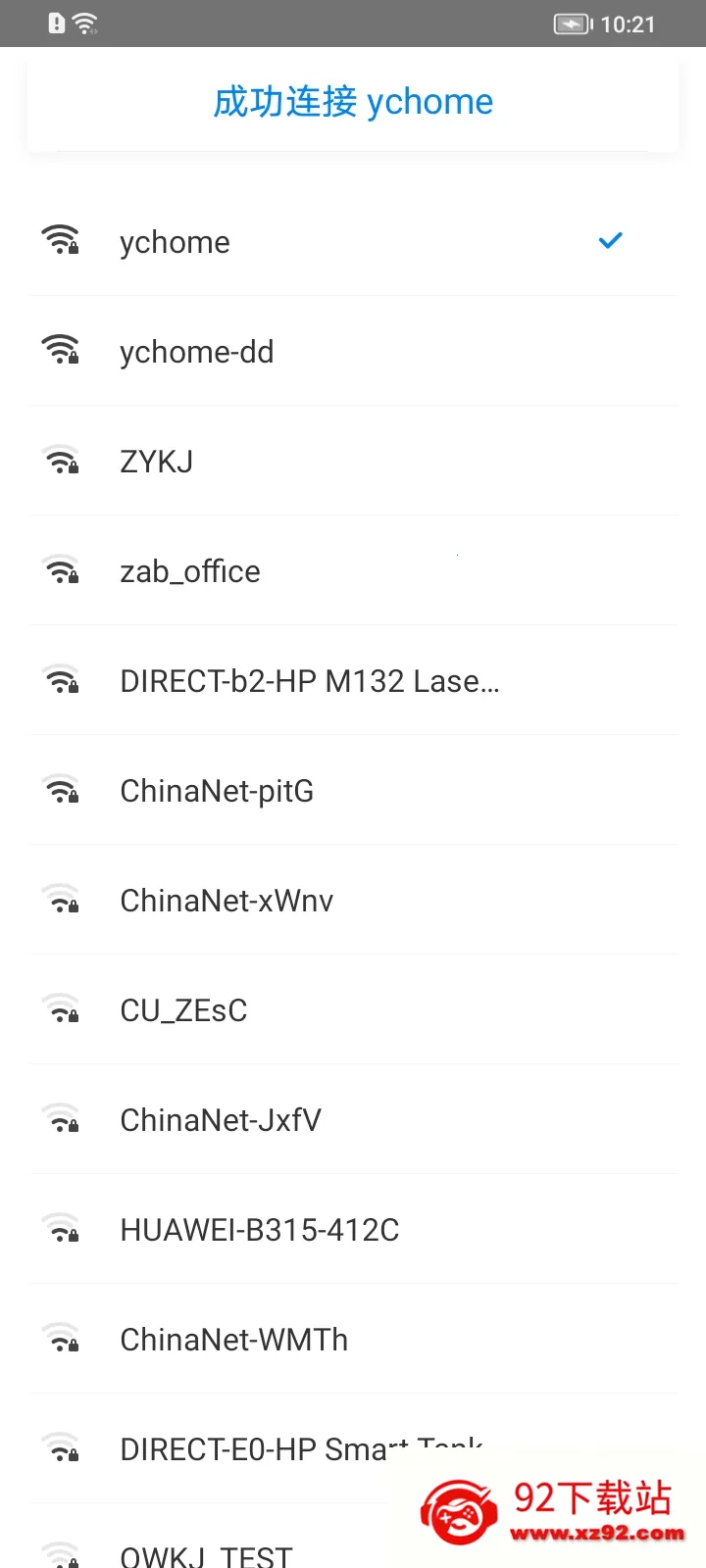Select ChinaNet-JxfV Wi-Fi
This screenshot has height=1568, width=706.
pos(353,1119)
